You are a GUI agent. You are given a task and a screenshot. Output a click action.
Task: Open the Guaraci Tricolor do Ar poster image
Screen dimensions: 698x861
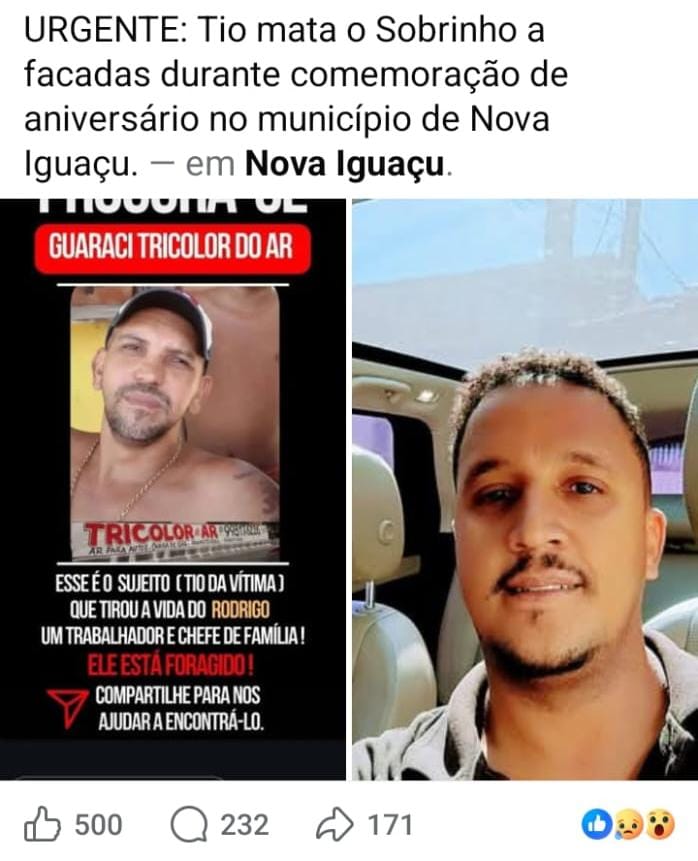tap(173, 490)
